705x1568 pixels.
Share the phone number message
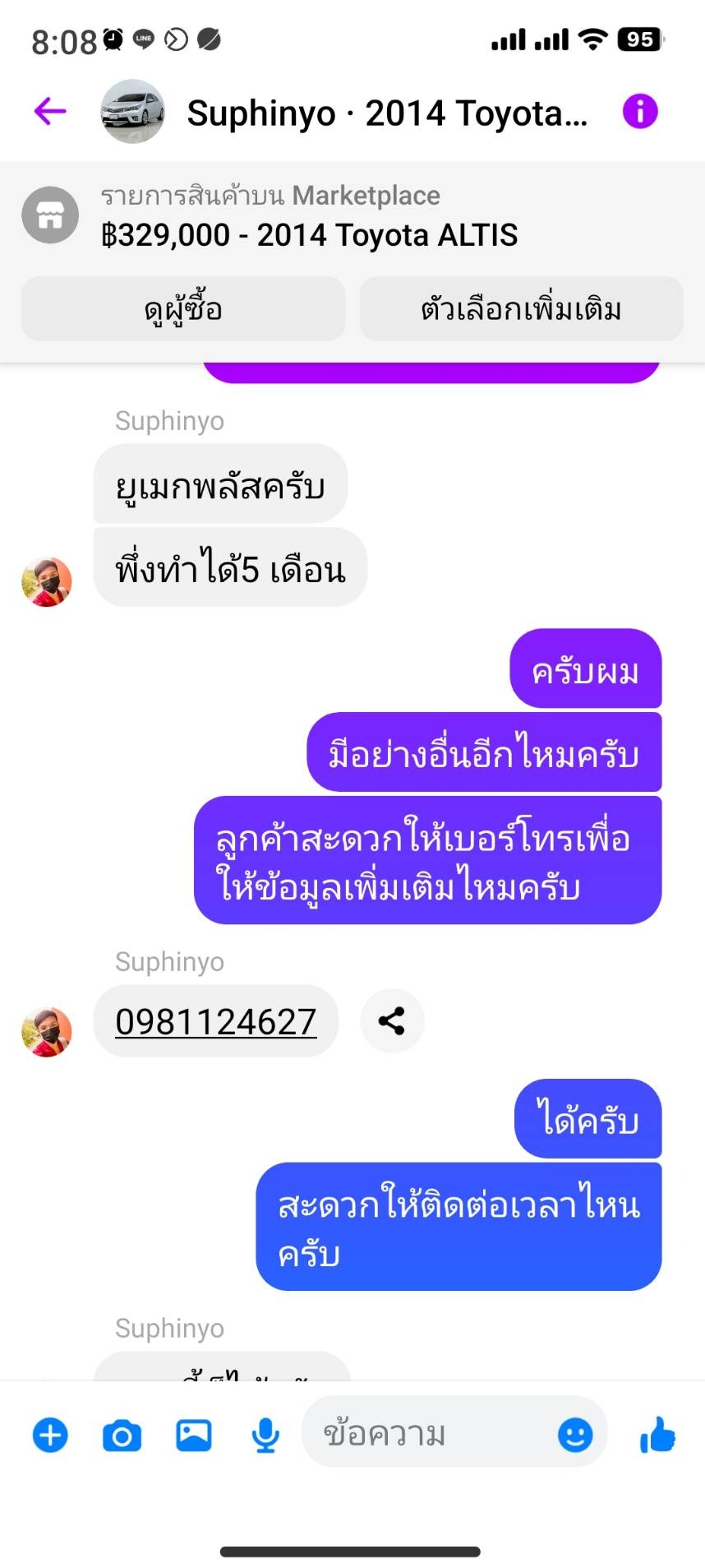(392, 1021)
